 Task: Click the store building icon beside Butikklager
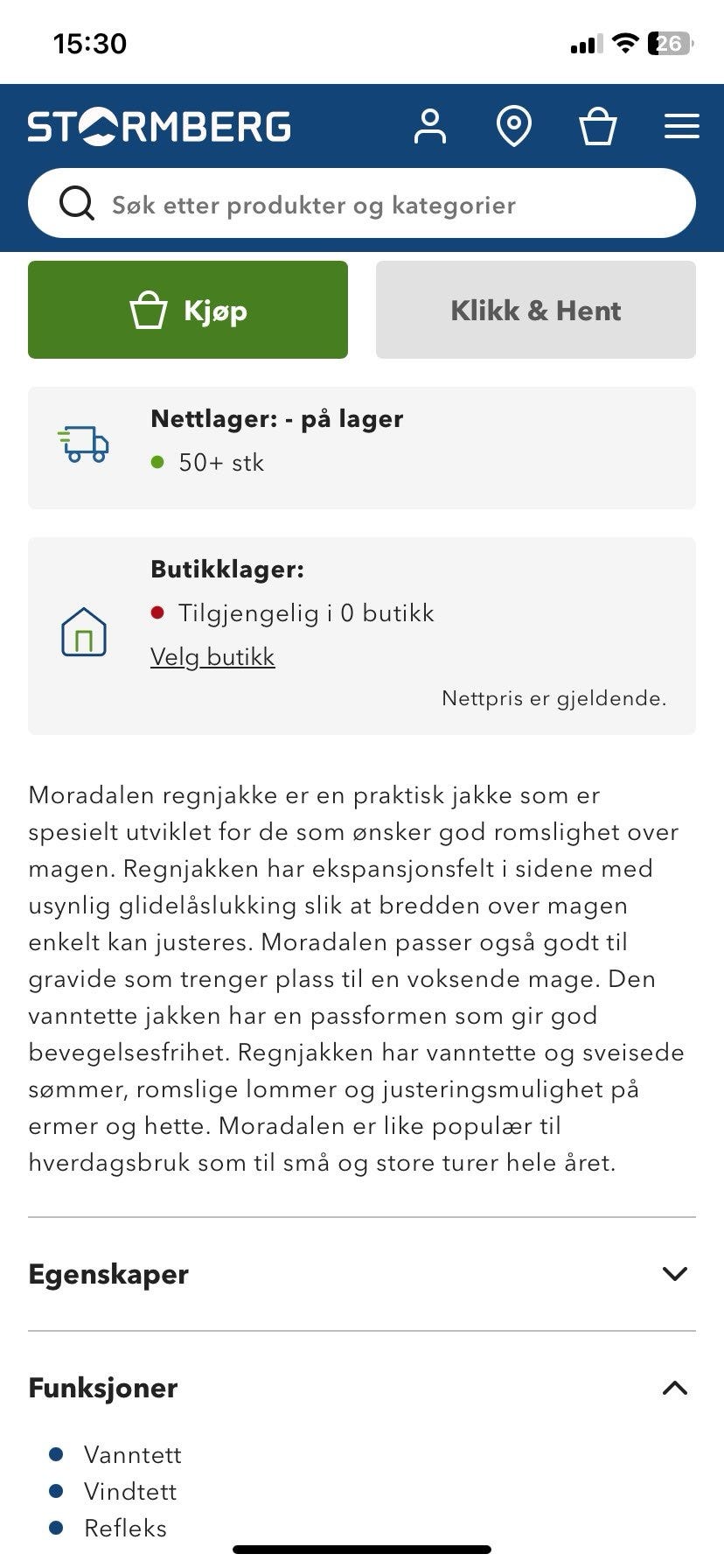coord(84,632)
